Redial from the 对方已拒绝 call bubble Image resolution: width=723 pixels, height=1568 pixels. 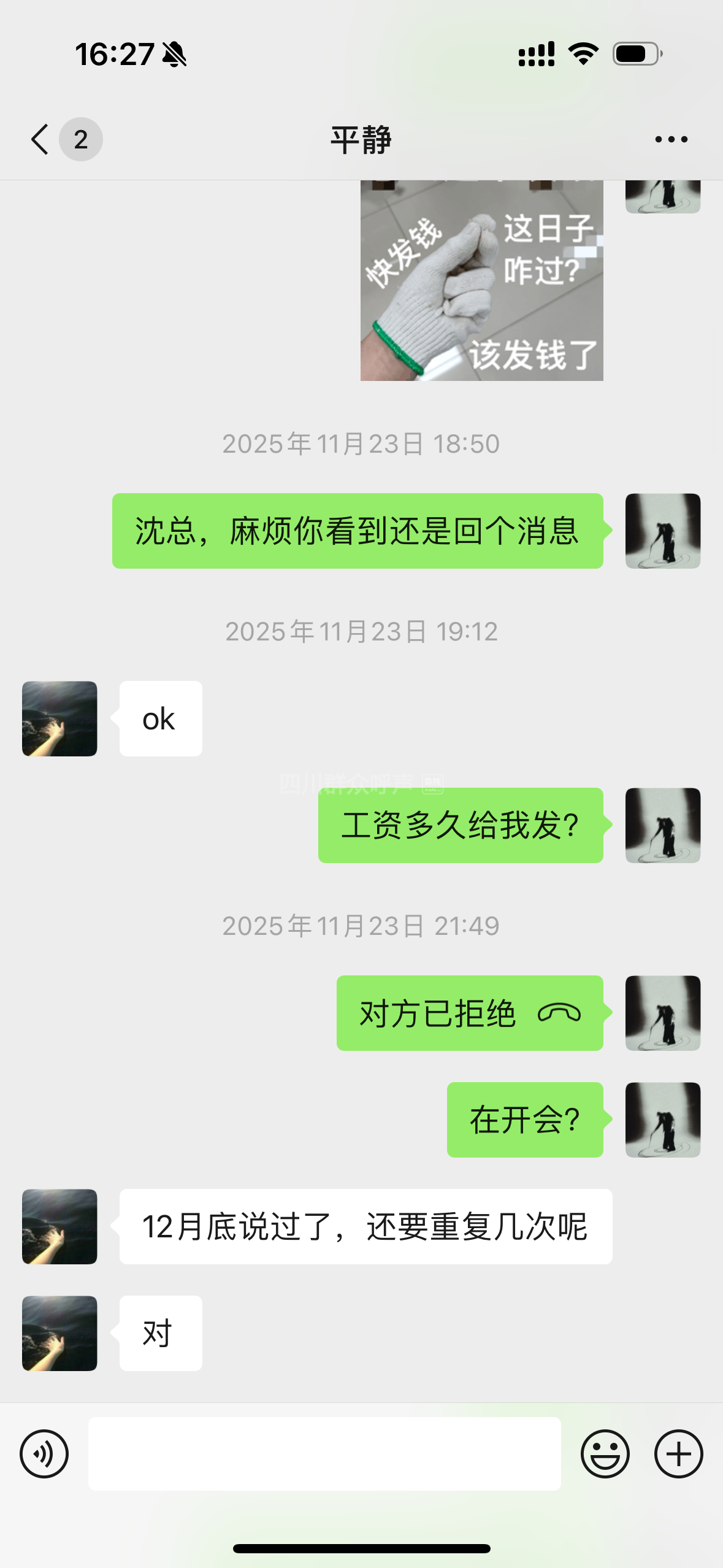click(x=469, y=1013)
